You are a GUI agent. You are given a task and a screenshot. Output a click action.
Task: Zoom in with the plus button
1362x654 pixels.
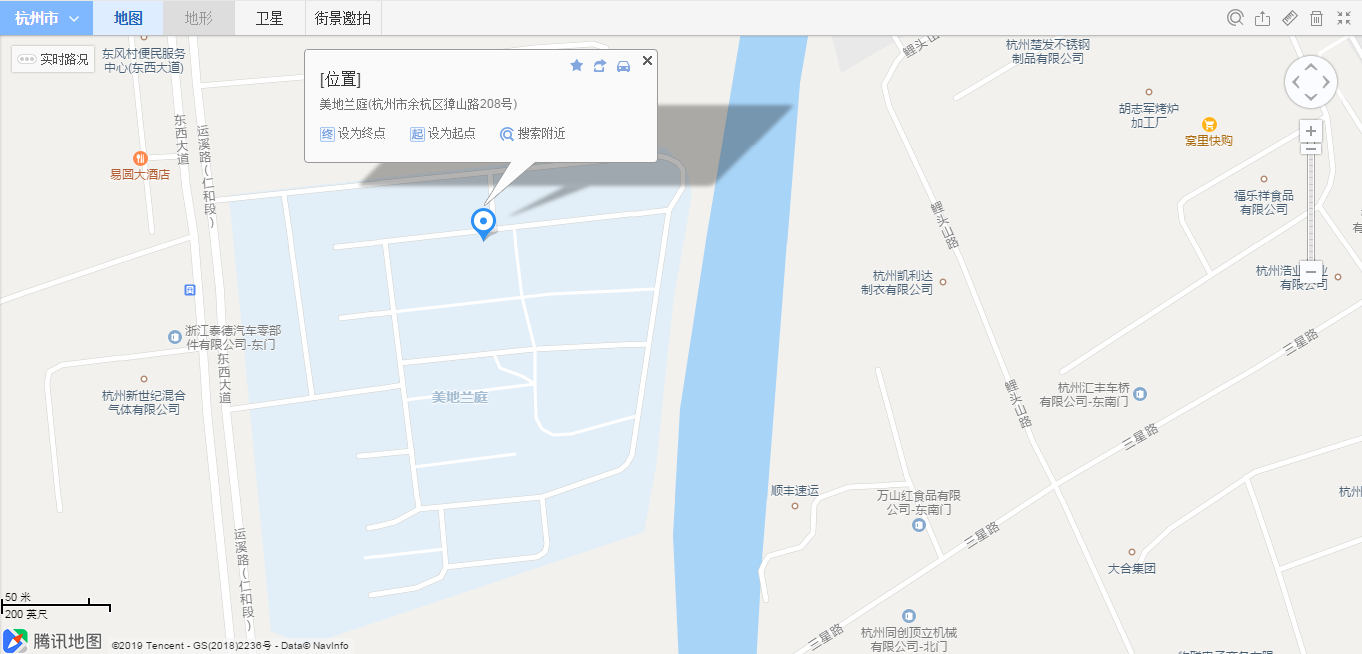click(1311, 131)
